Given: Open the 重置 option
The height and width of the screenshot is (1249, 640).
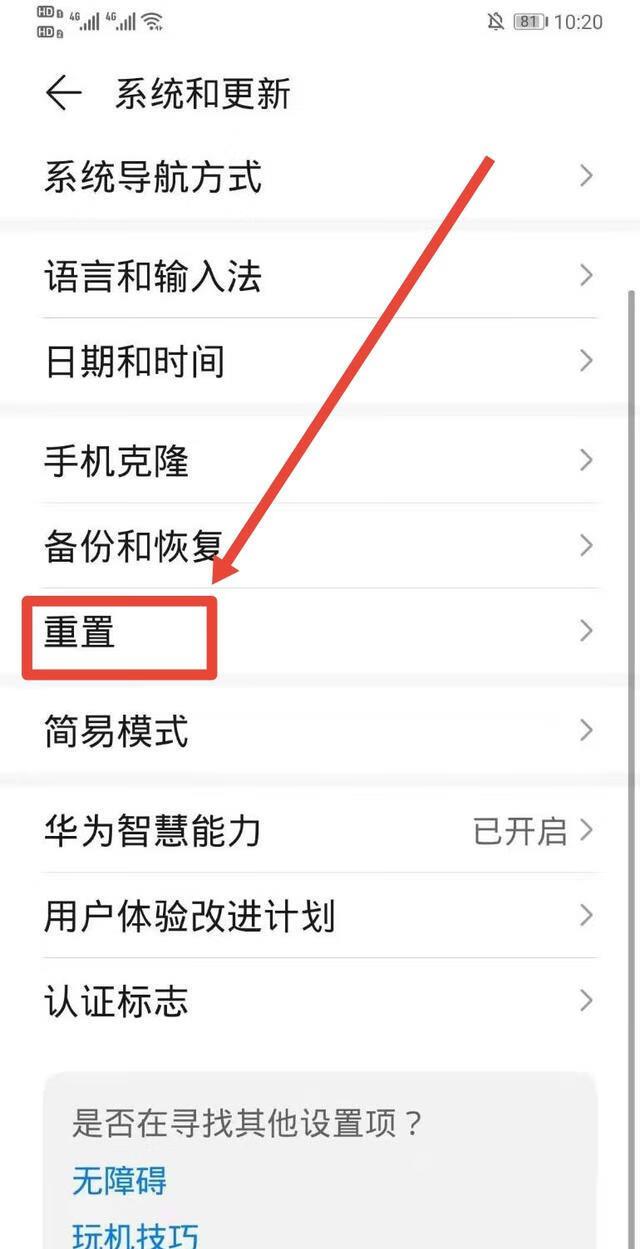Looking at the screenshot, I should pos(320,632).
